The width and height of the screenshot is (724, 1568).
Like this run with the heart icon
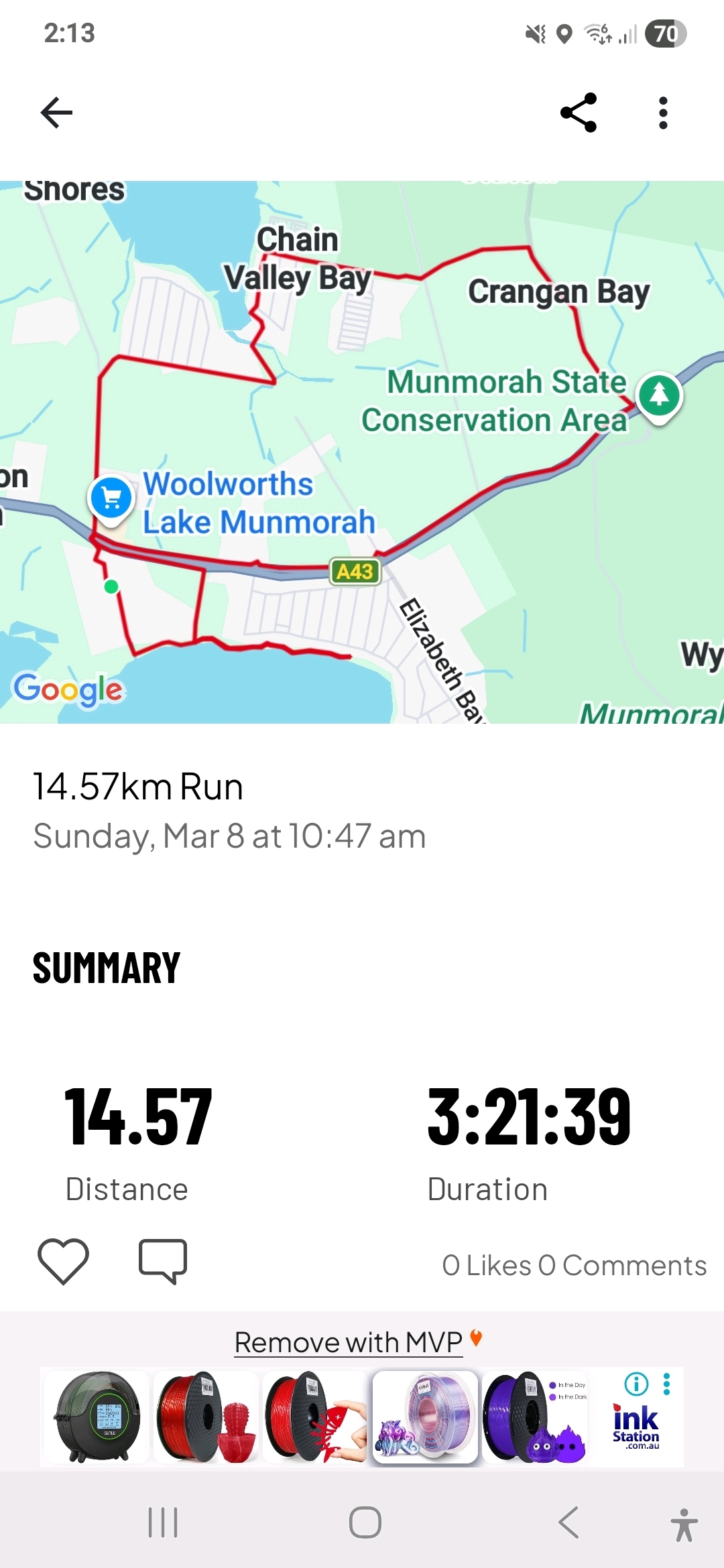click(64, 1261)
